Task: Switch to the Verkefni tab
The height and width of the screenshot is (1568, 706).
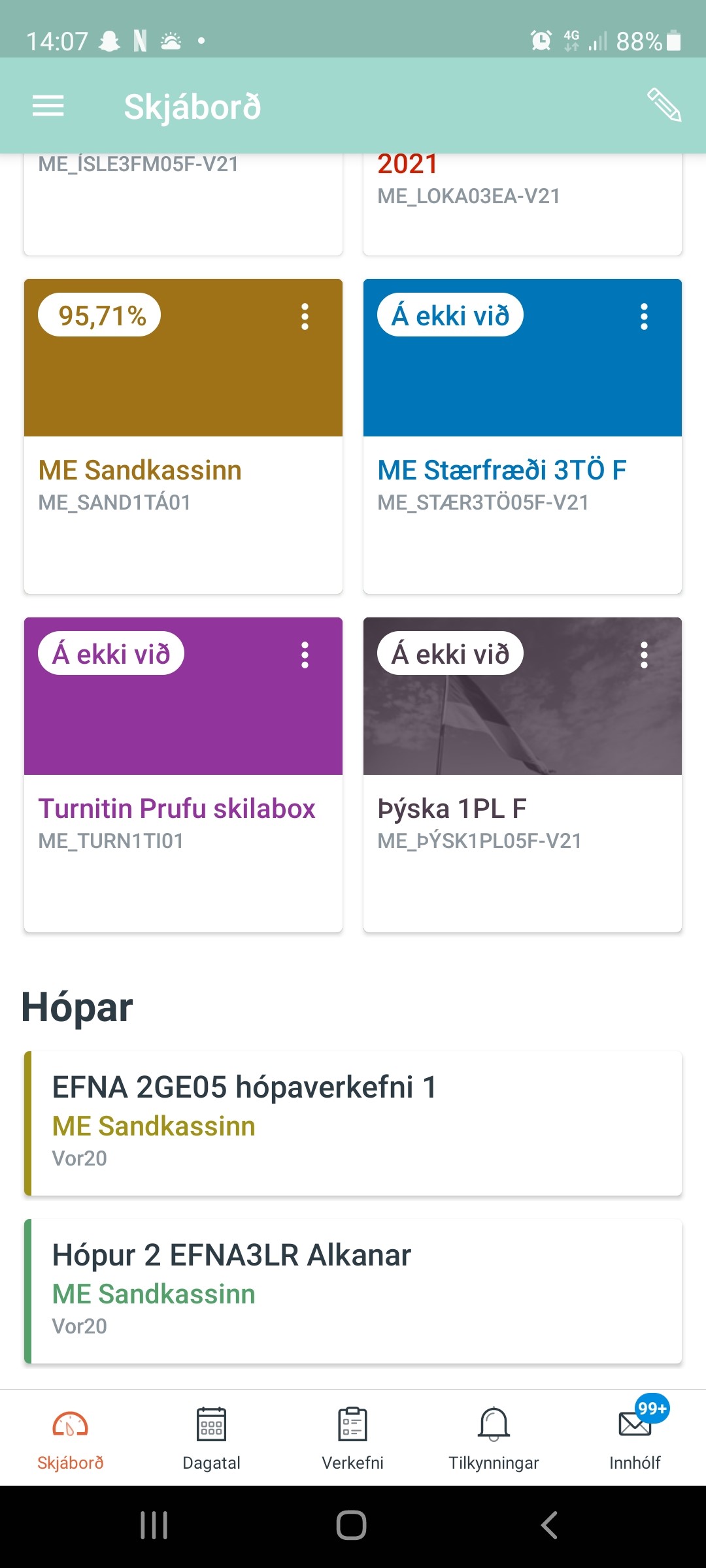Action: (x=352, y=1438)
